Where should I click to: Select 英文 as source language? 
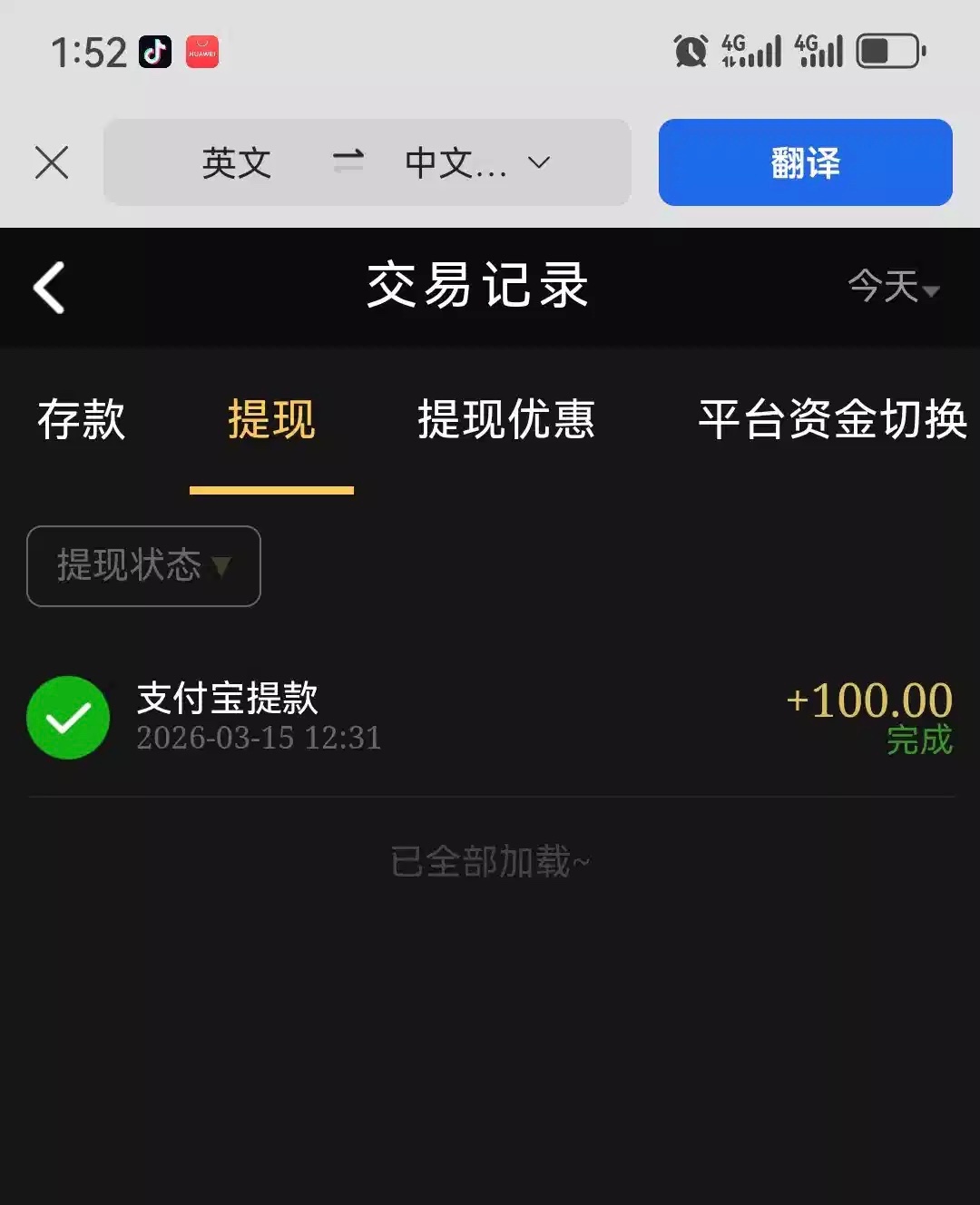(x=237, y=163)
